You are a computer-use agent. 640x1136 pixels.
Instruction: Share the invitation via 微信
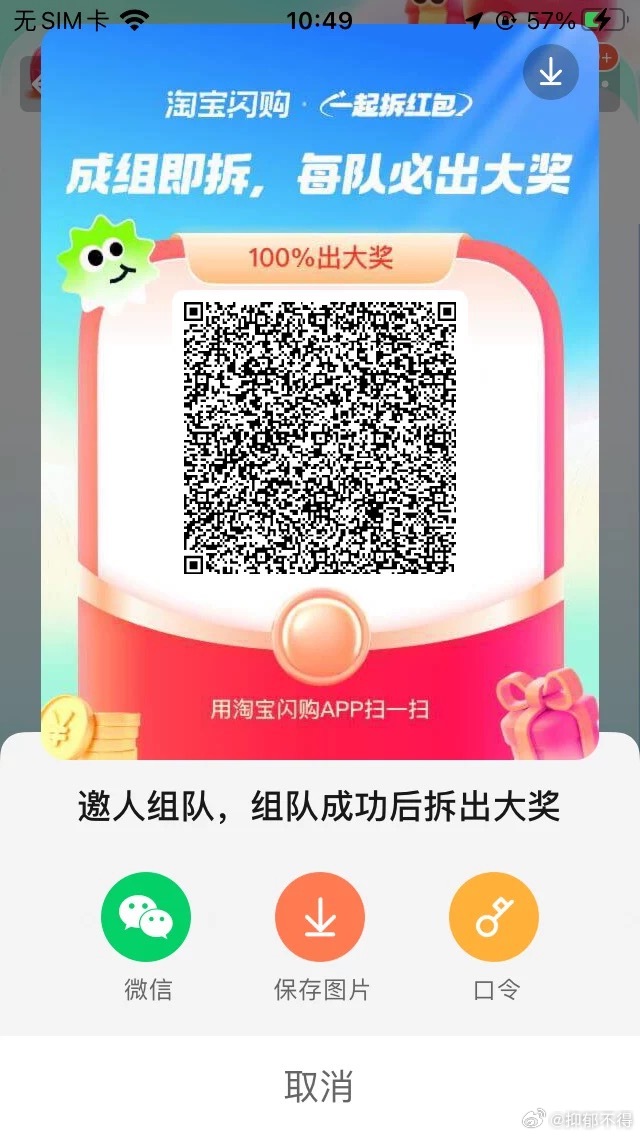pos(146,917)
